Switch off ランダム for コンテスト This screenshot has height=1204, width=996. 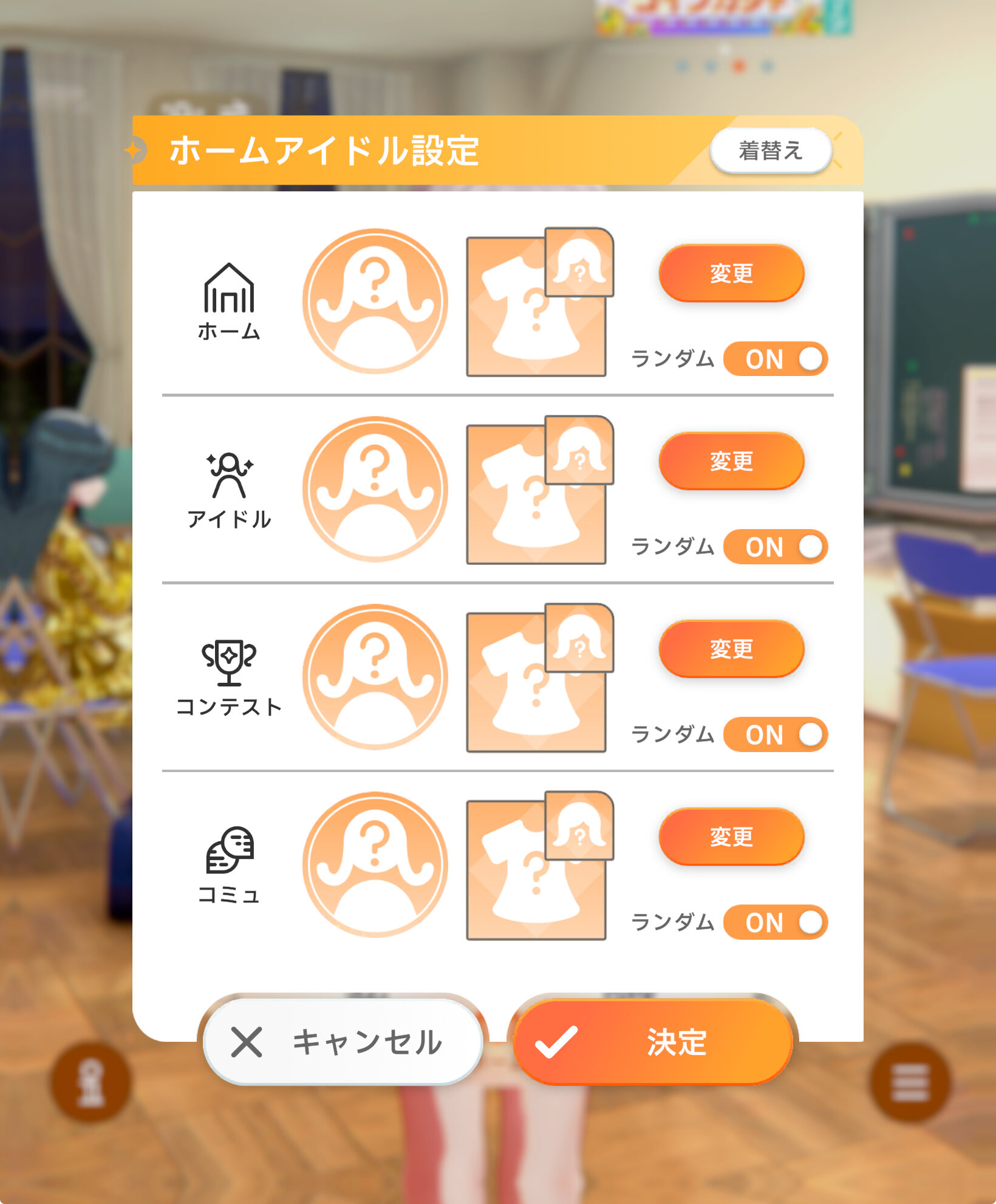pos(776,734)
